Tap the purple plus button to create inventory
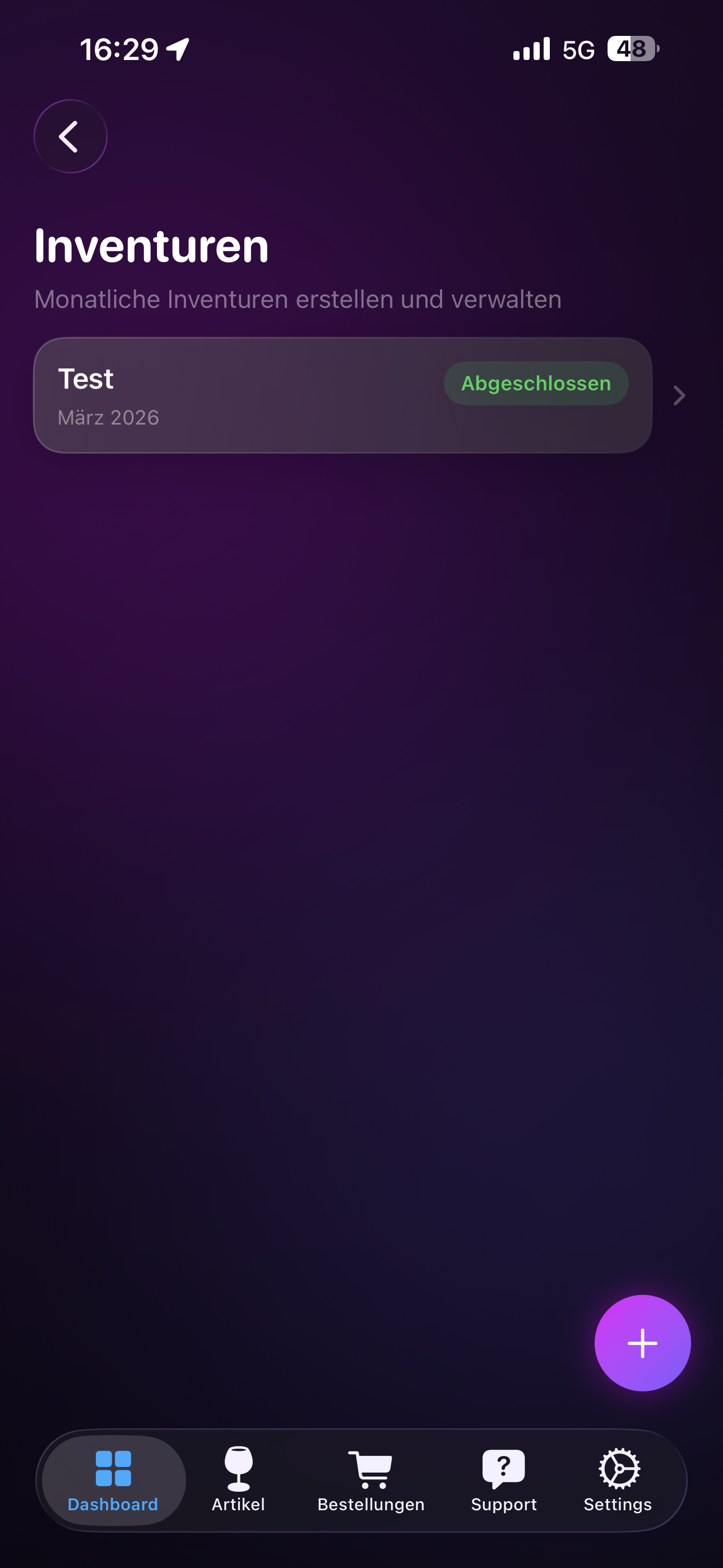Image resolution: width=723 pixels, height=1568 pixels. coord(643,1343)
